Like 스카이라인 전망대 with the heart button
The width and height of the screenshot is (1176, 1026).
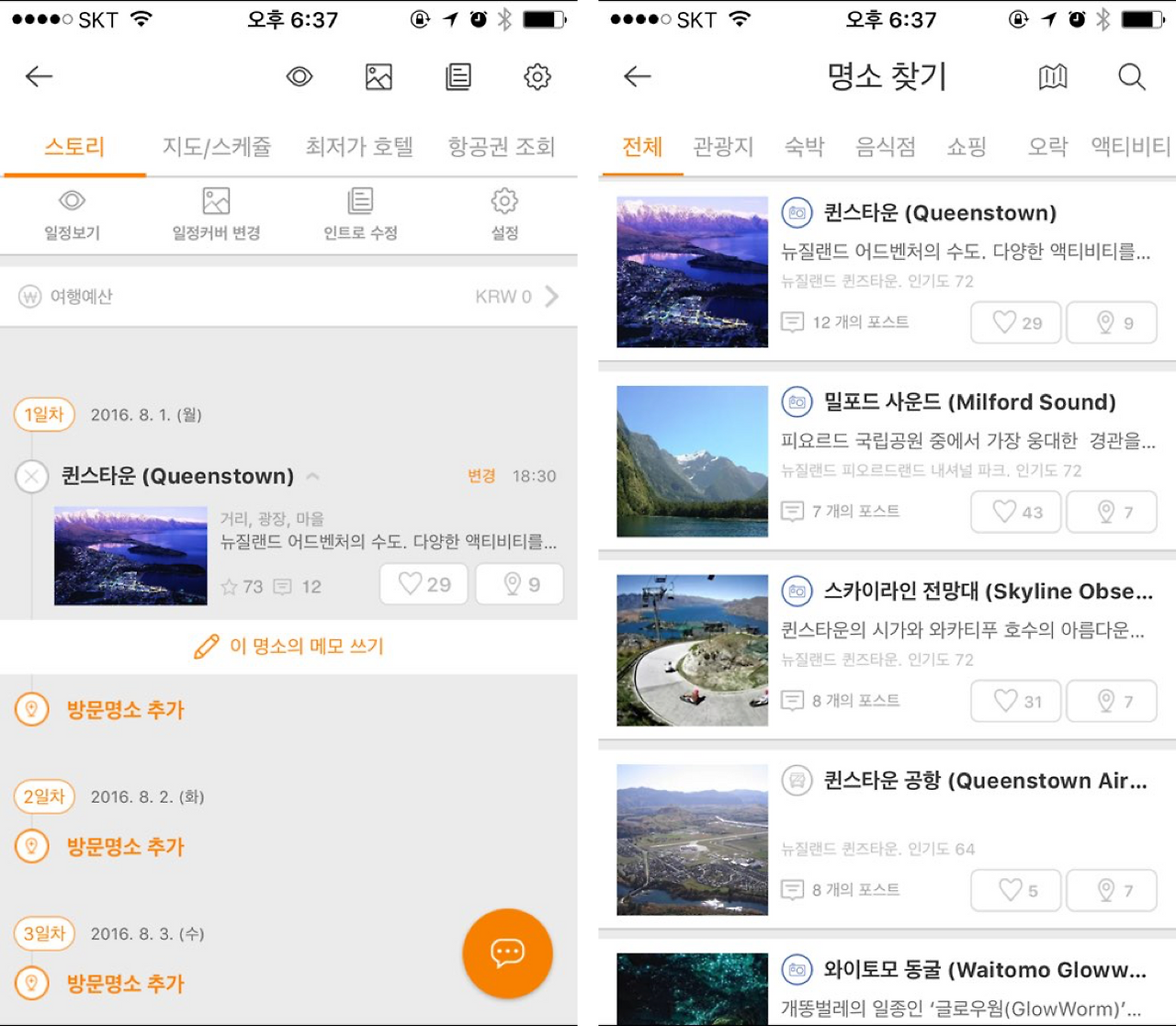pos(1016,702)
